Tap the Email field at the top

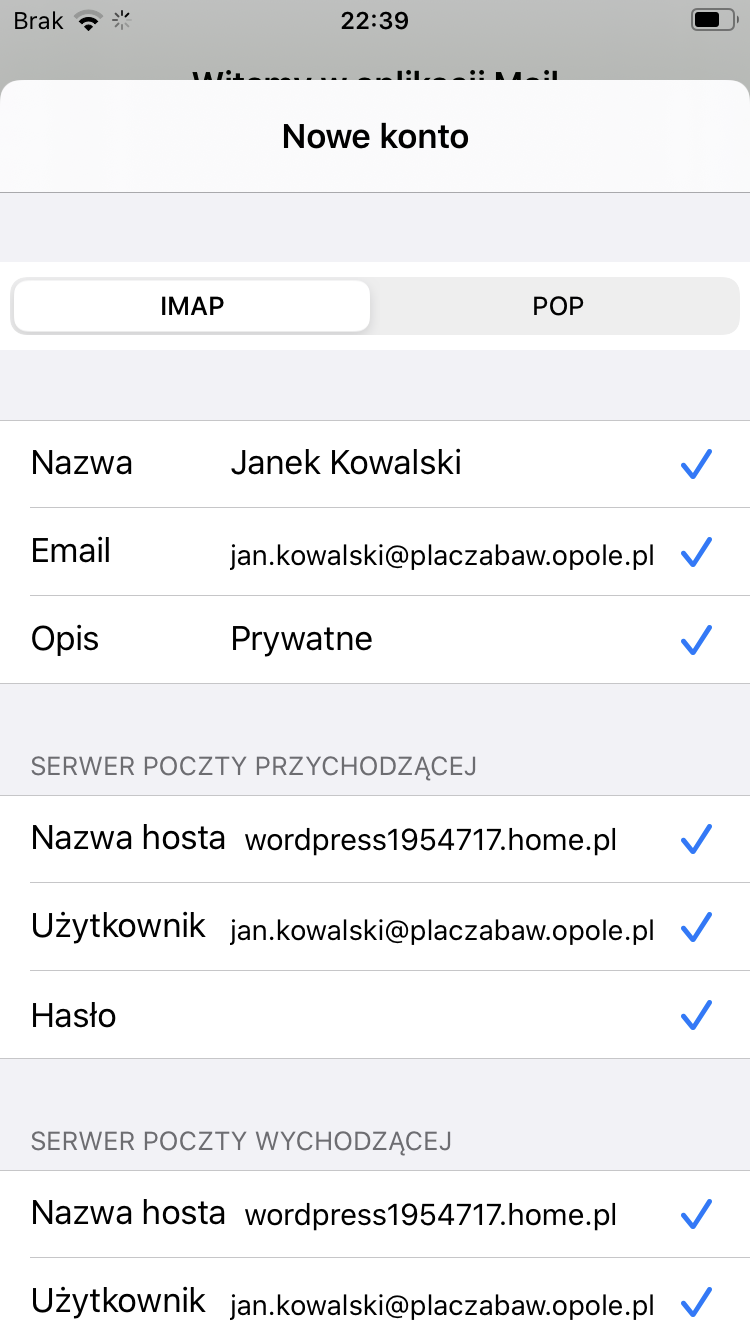coord(375,552)
